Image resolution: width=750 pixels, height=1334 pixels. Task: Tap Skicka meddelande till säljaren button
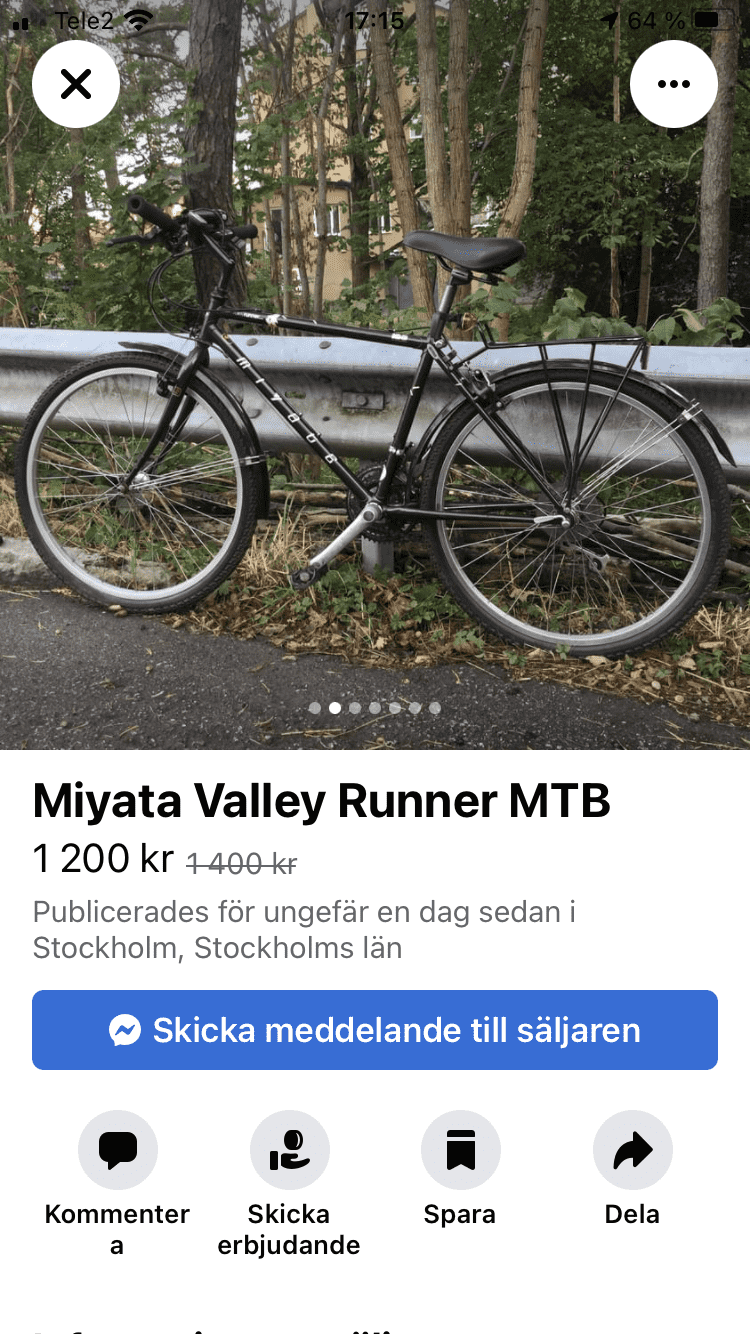coord(375,1029)
